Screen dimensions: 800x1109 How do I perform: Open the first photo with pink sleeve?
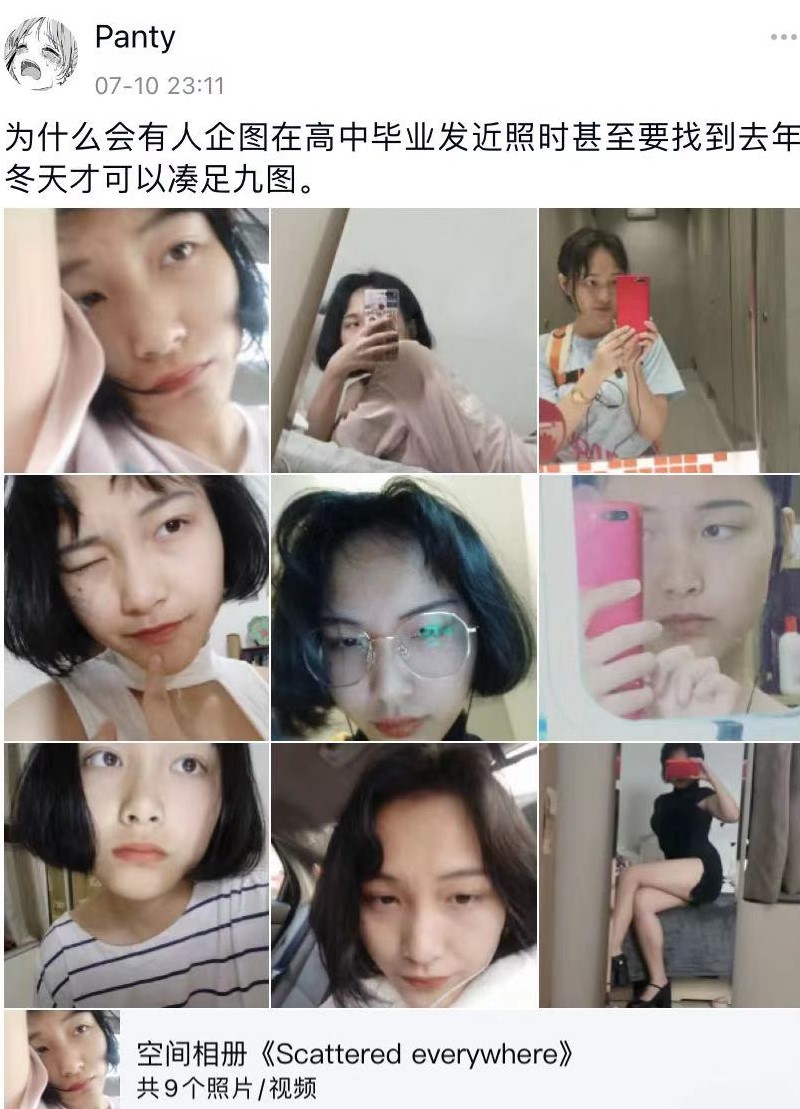pos(136,340)
